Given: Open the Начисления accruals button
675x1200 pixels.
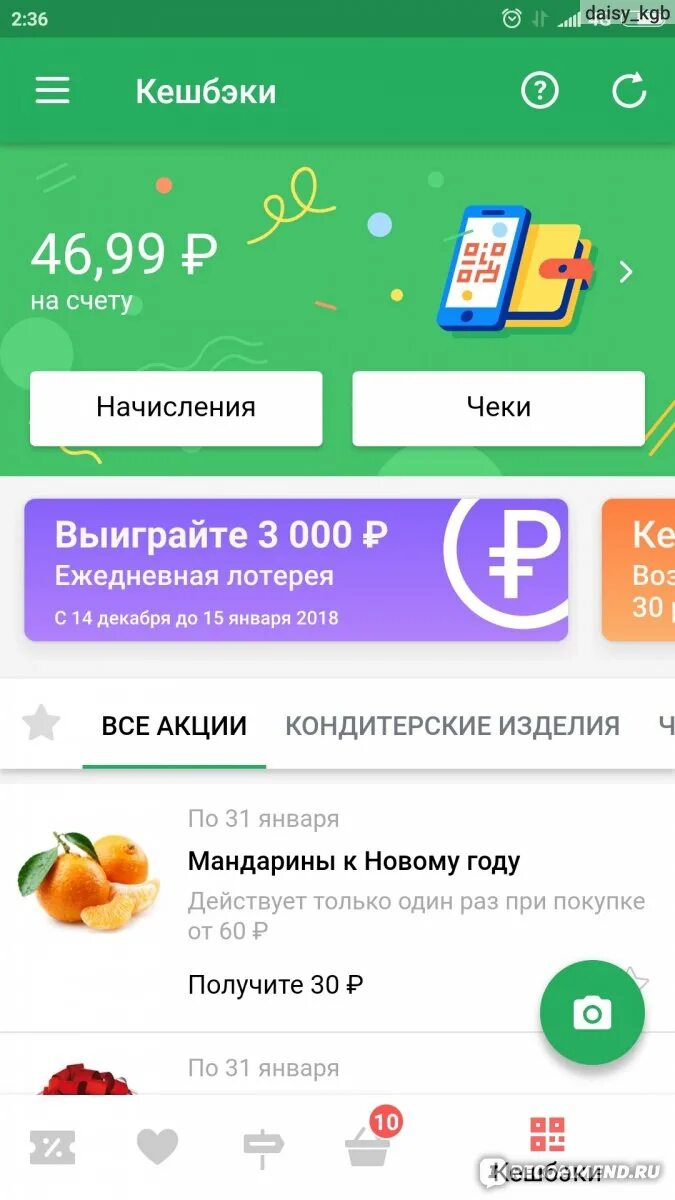Looking at the screenshot, I should (176, 408).
